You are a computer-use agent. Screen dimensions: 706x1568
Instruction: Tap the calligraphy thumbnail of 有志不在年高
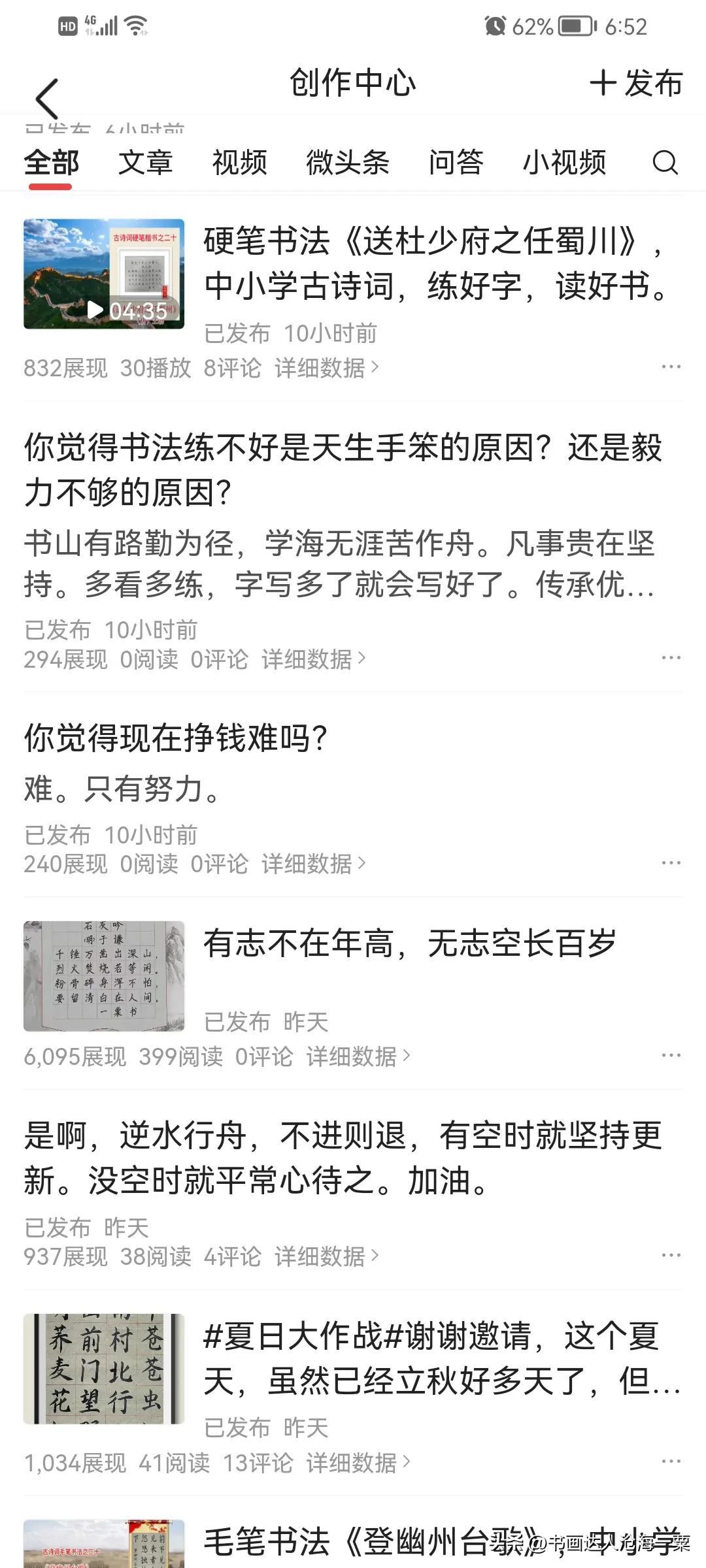tap(103, 975)
